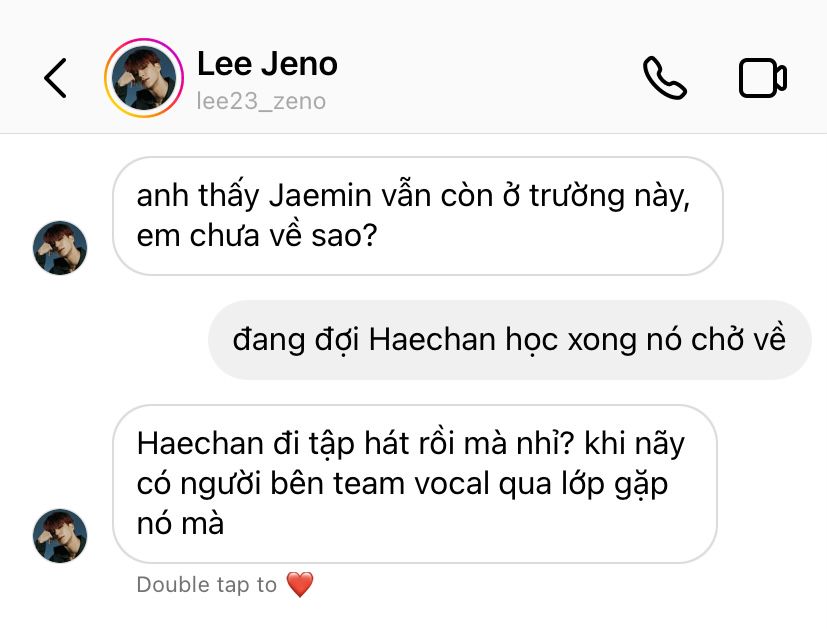Go back to the inbox
The width and height of the screenshot is (827, 629).
[x=55, y=78]
